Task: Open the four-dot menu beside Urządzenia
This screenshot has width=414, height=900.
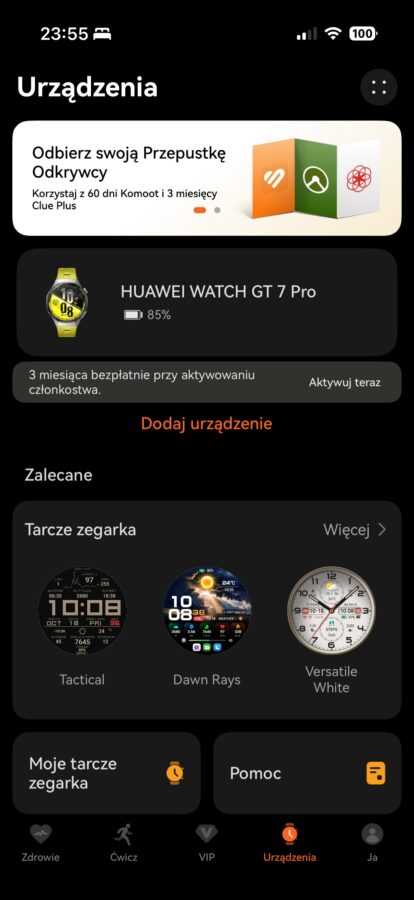Action: (x=378, y=87)
